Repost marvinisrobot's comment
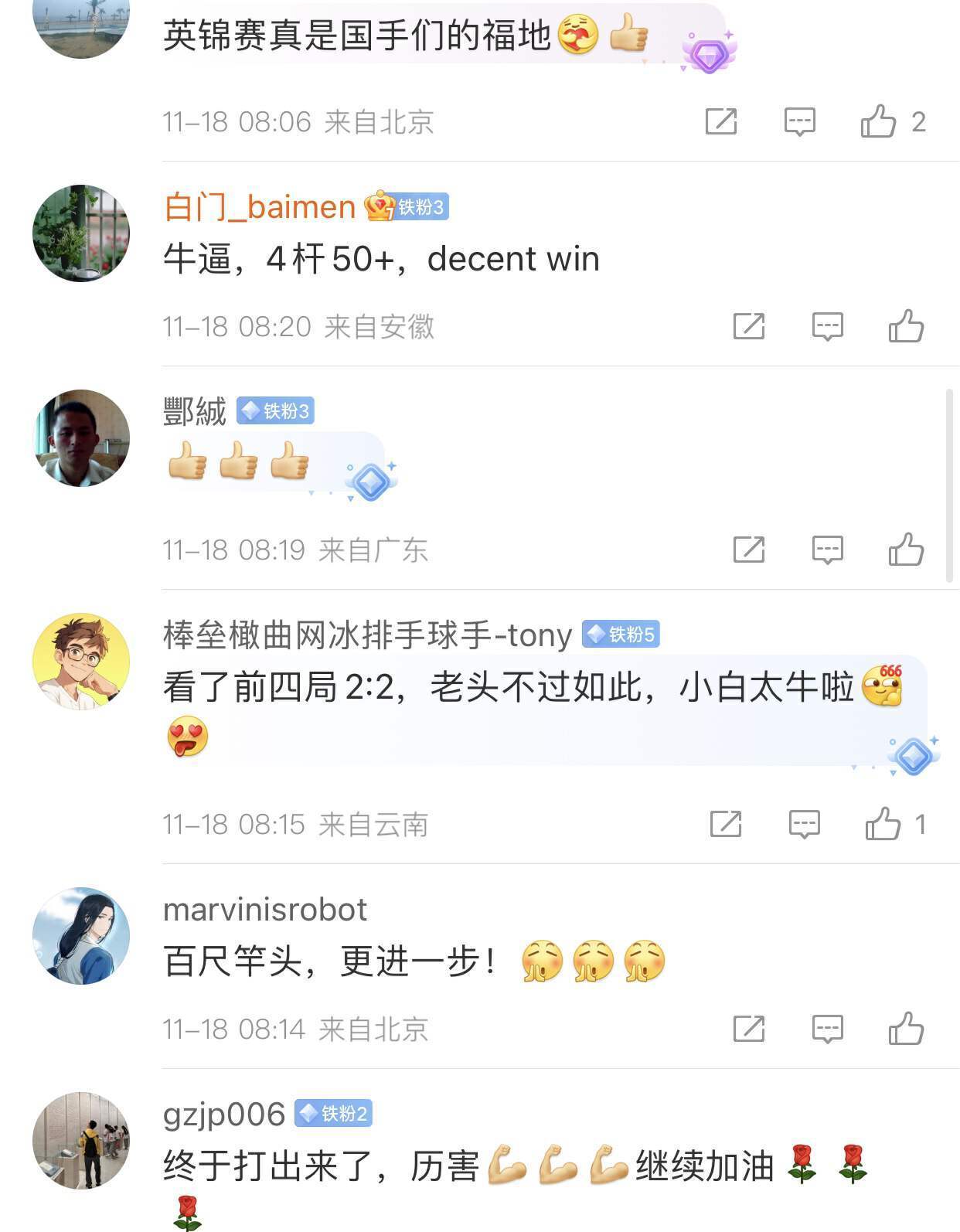Image resolution: width=960 pixels, height=1232 pixels. coord(749,1029)
